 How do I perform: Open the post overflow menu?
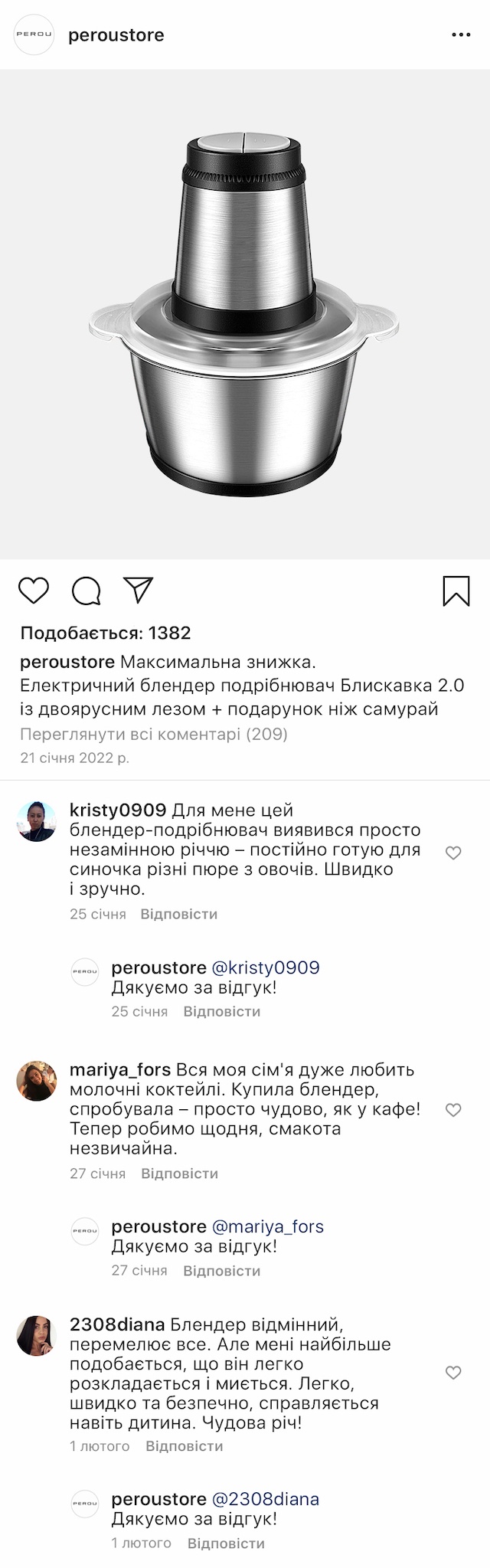[x=461, y=35]
